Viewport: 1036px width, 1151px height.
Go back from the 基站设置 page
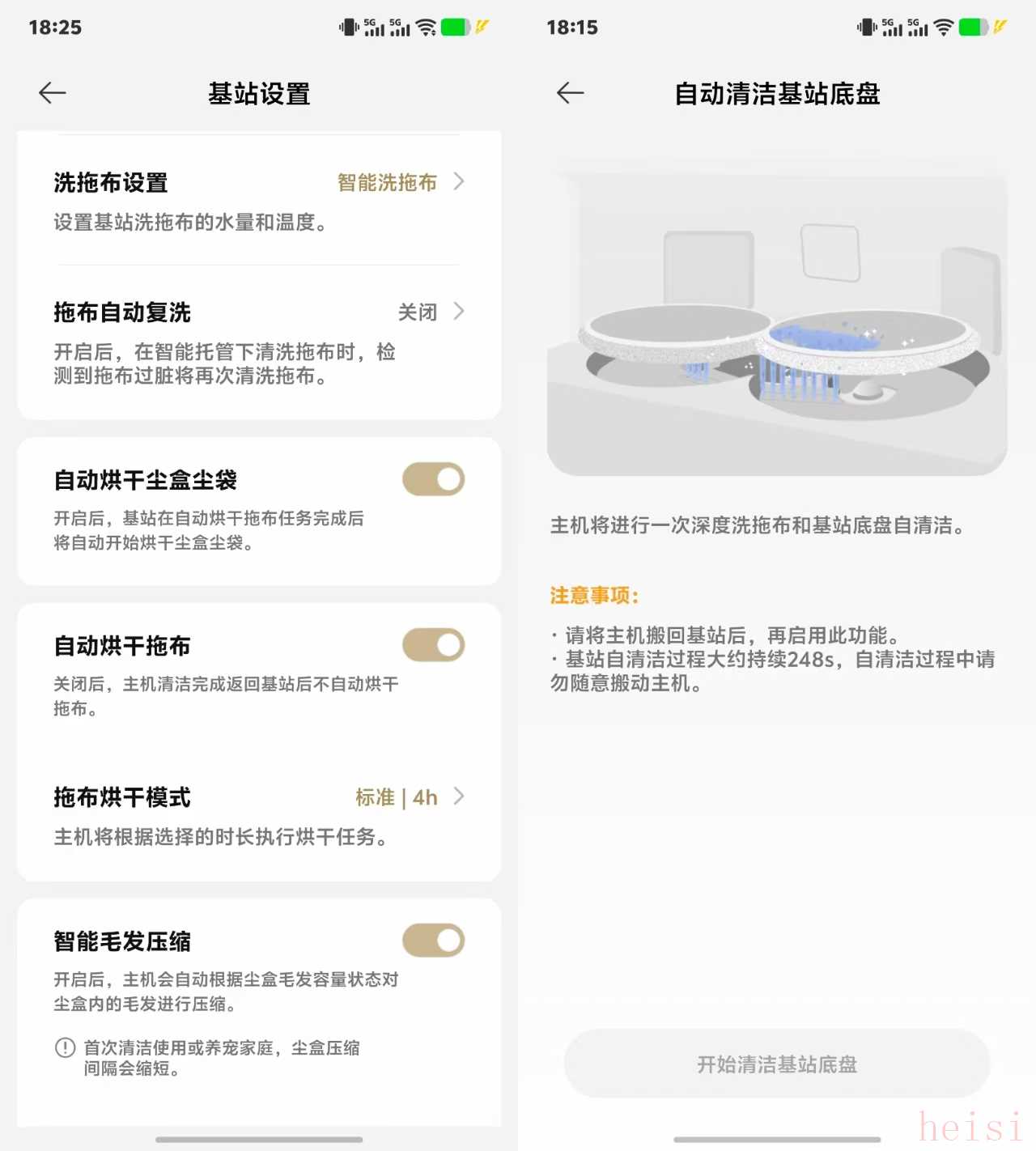coord(53,93)
